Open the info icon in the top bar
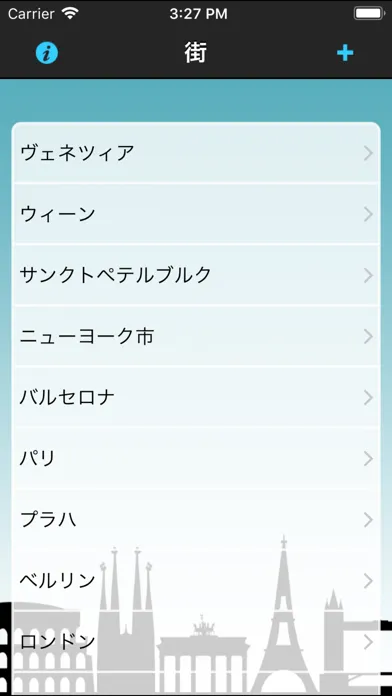 coord(47,53)
